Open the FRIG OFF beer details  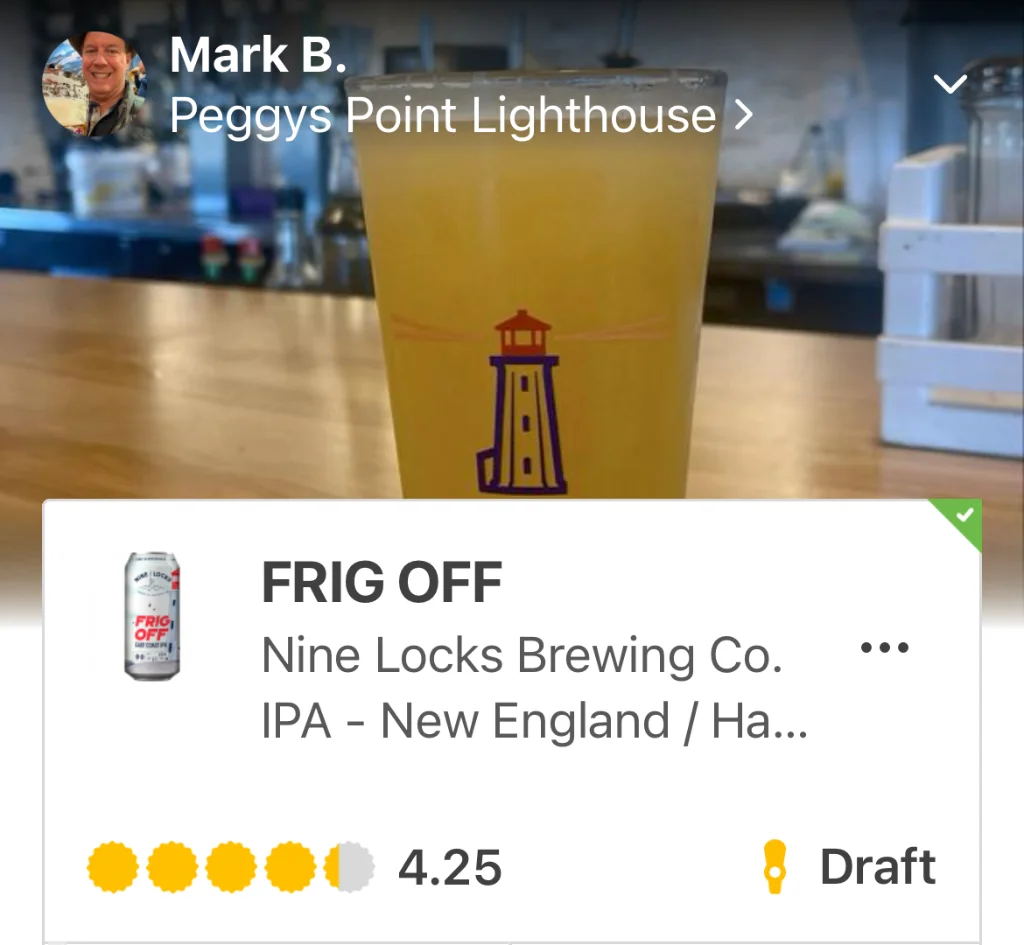click(x=381, y=584)
